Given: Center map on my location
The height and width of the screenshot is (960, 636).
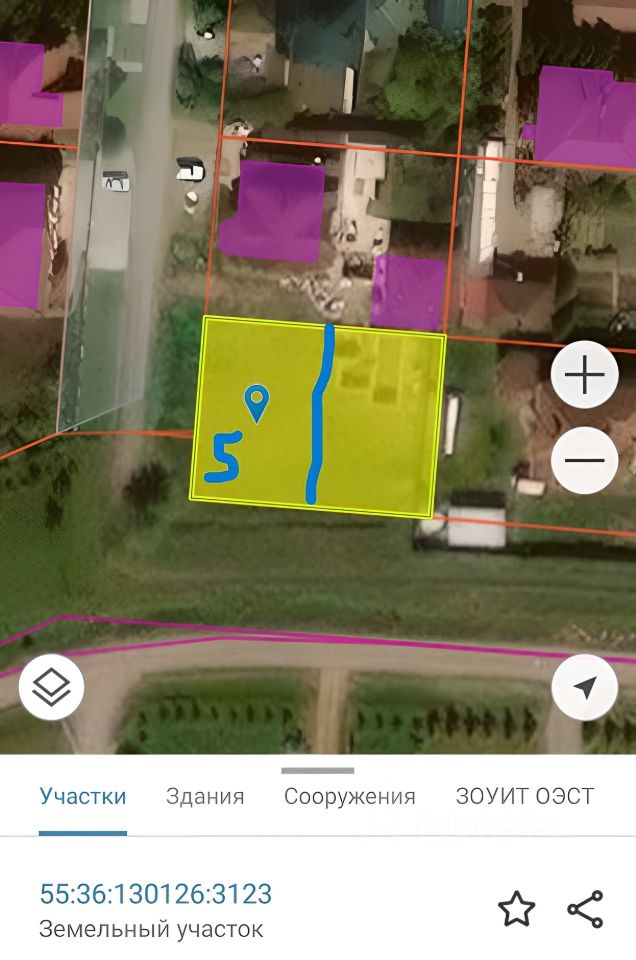Looking at the screenshot, I should (x=585, y=687).
